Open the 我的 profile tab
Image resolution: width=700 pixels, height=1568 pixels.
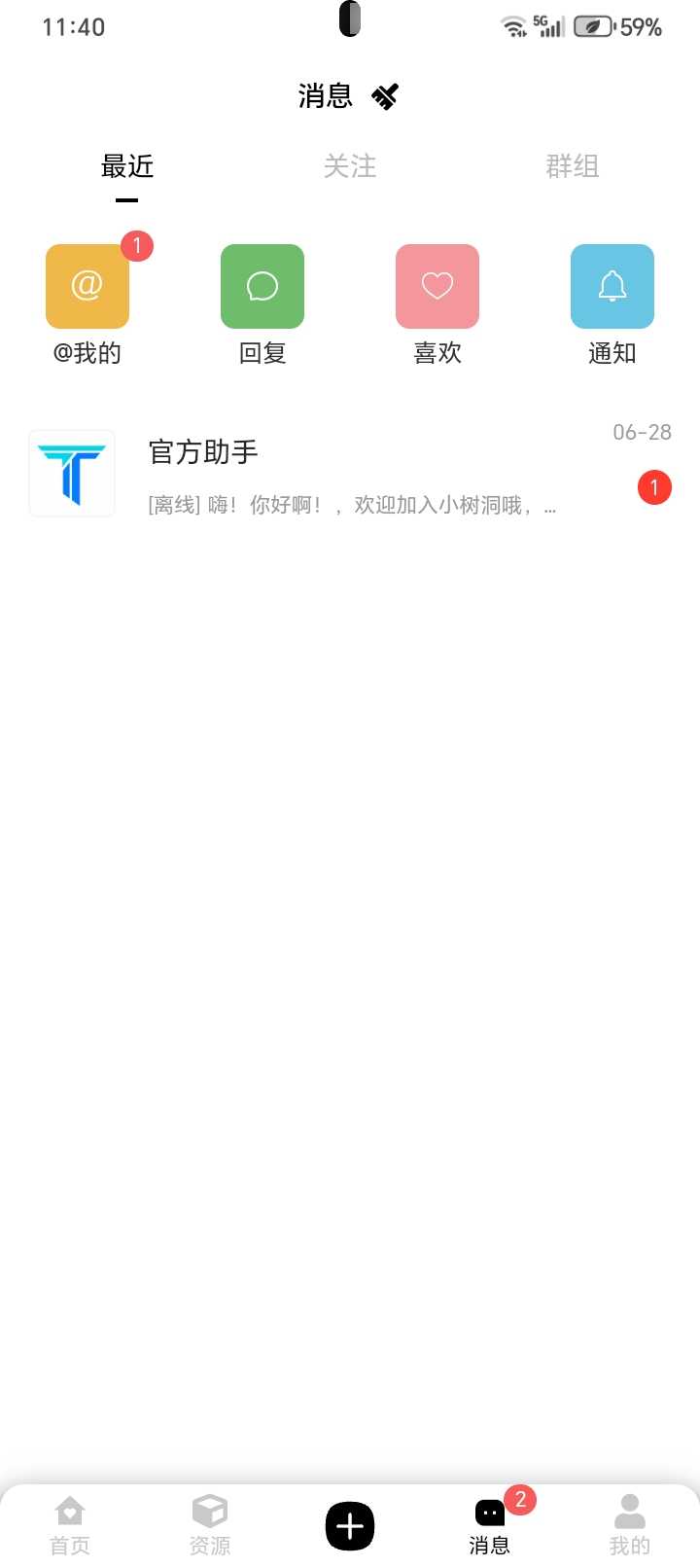(630, 1525)
